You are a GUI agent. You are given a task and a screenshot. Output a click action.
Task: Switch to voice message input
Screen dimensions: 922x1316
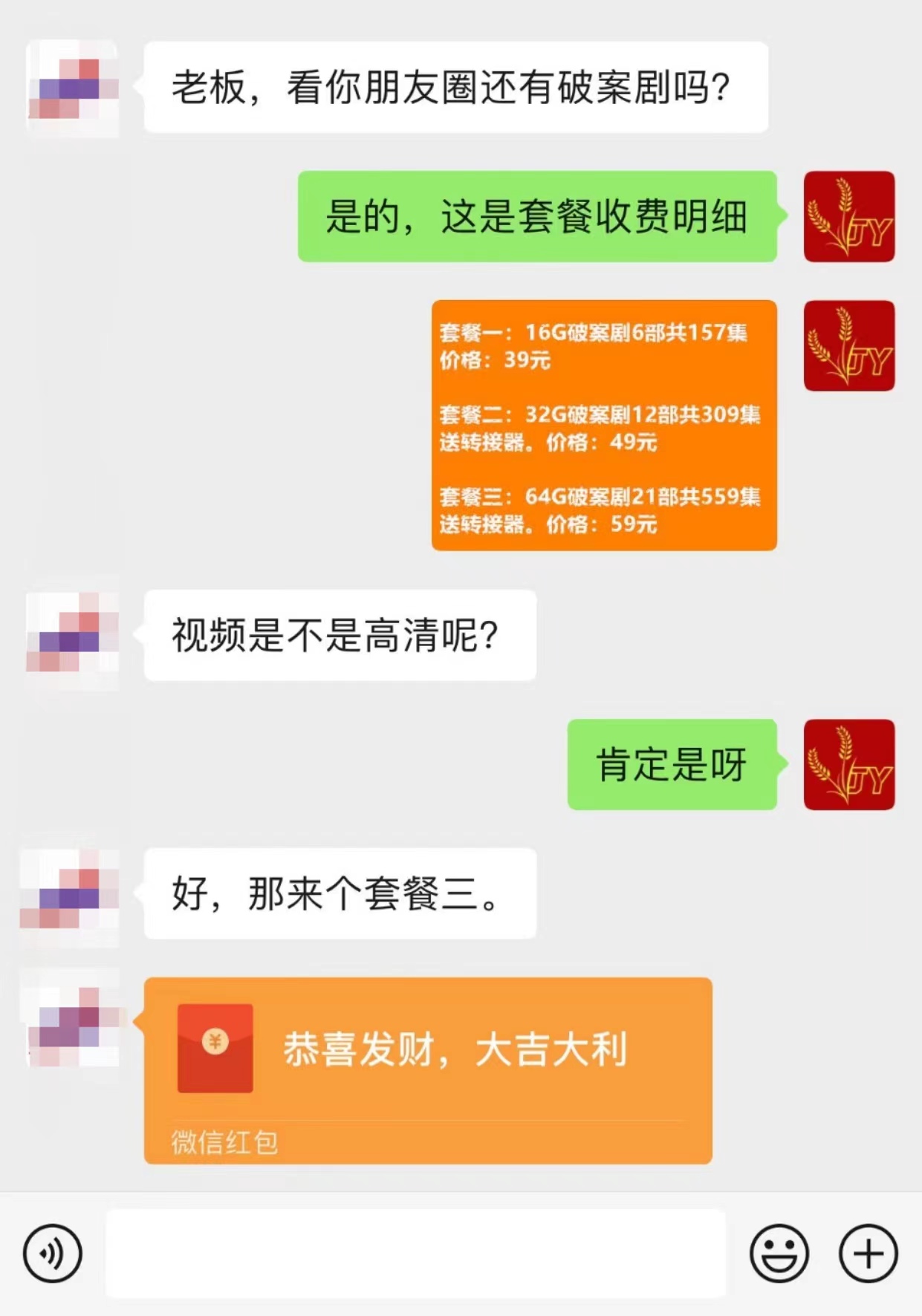tap(52, 1254)
